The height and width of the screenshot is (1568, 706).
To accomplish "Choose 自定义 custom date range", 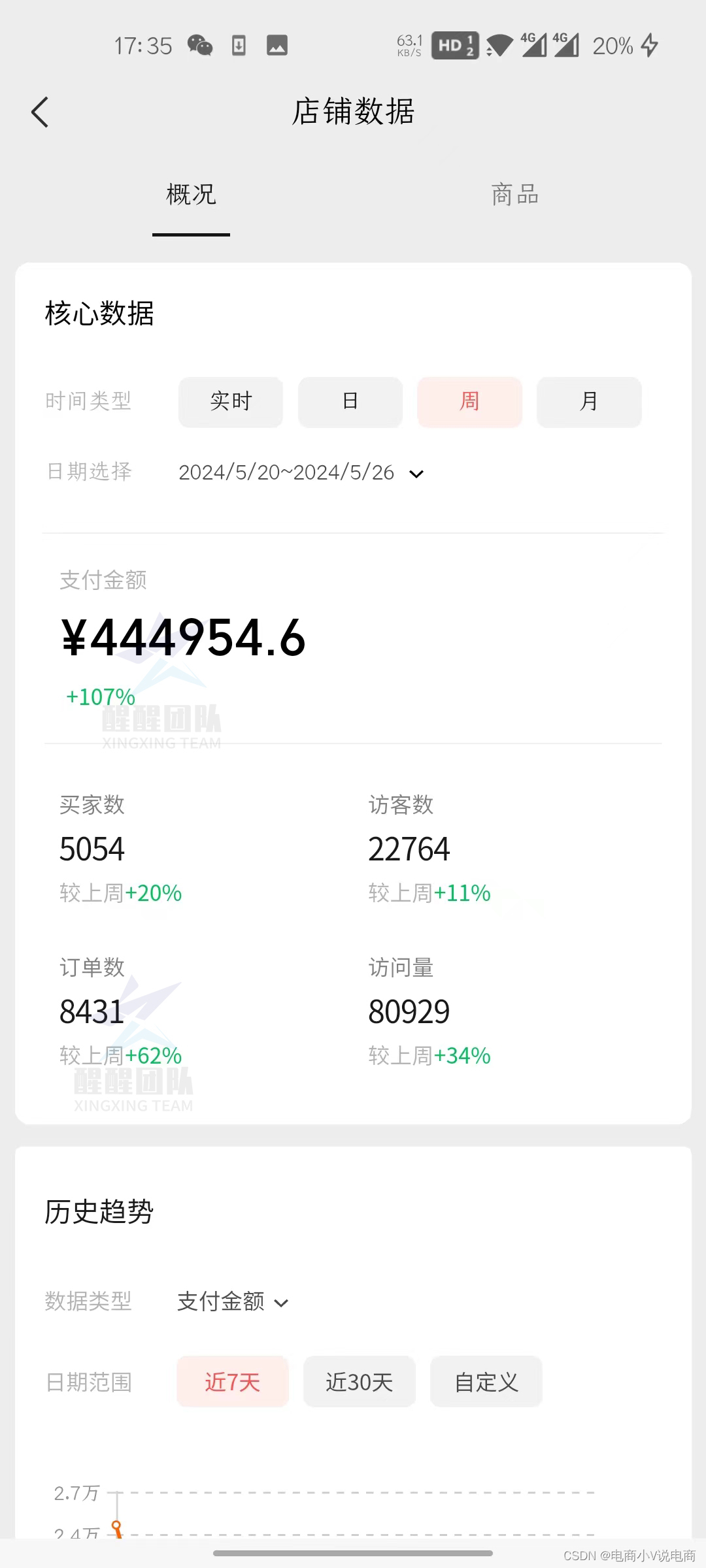I will (x=486, y=1382).
